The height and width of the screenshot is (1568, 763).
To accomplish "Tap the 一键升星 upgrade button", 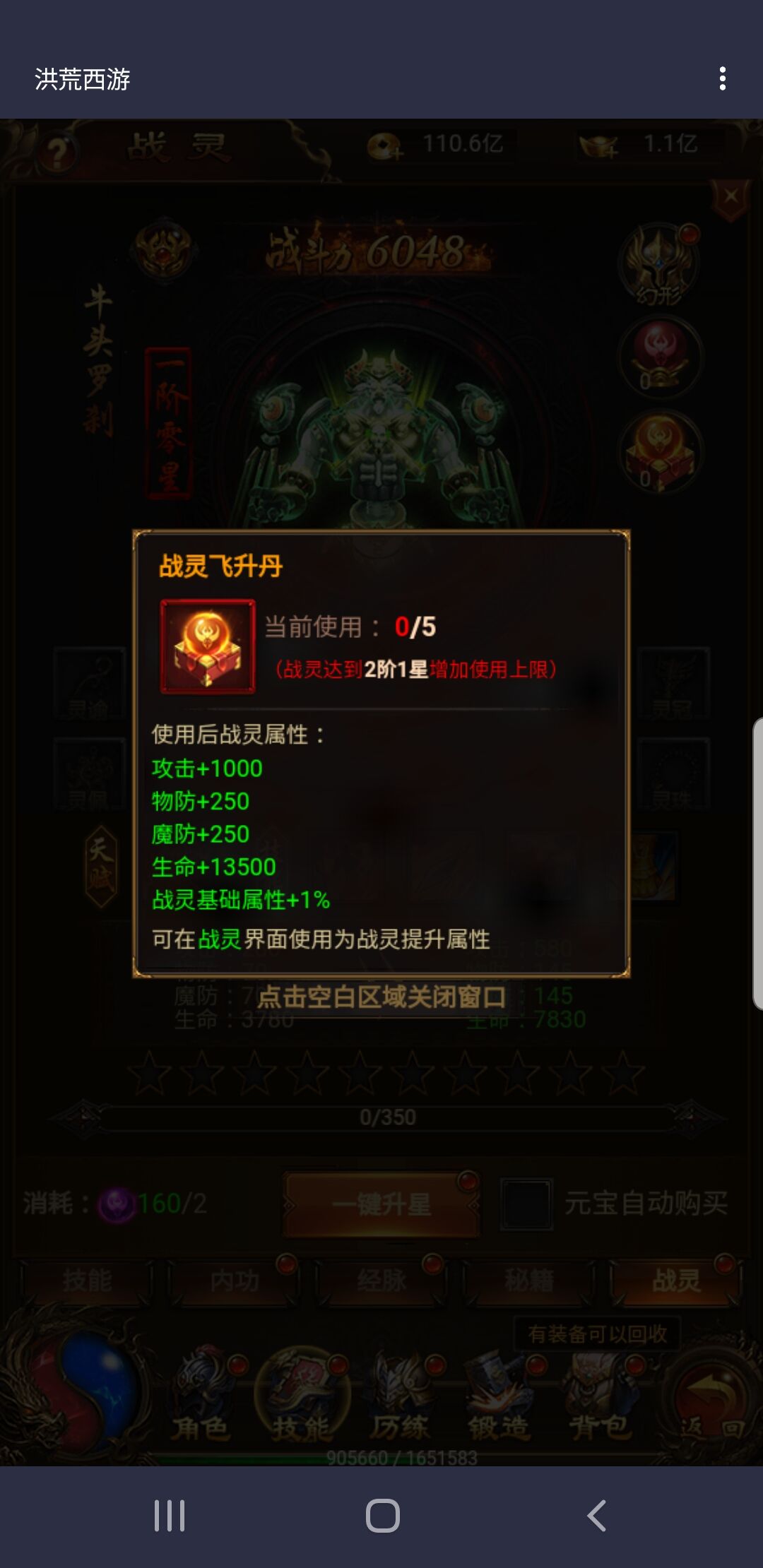I will (381, 1204).
